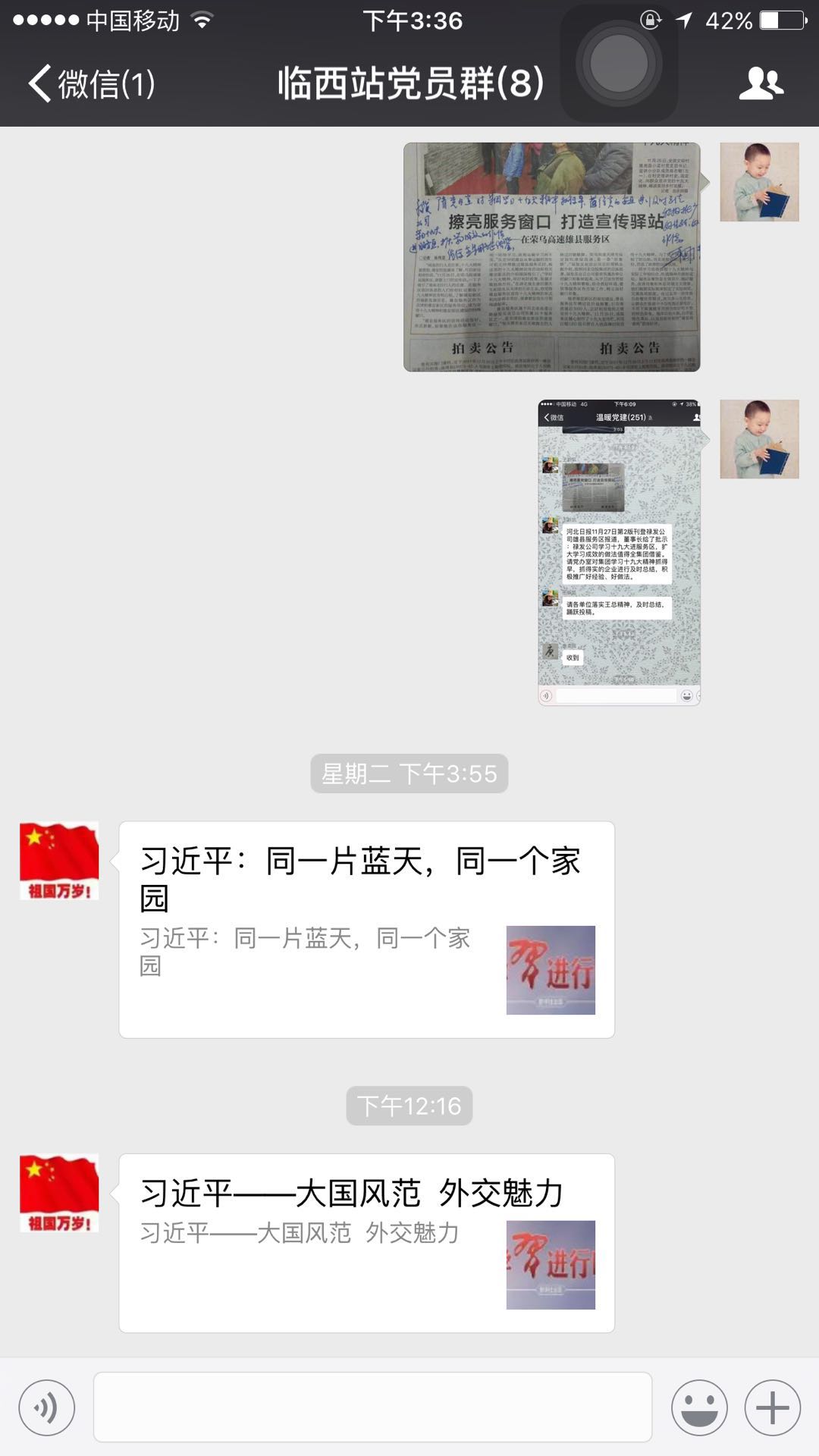The image size is (819, 1456).
Task: Open the emoji picker
Action: (699, 1408)
